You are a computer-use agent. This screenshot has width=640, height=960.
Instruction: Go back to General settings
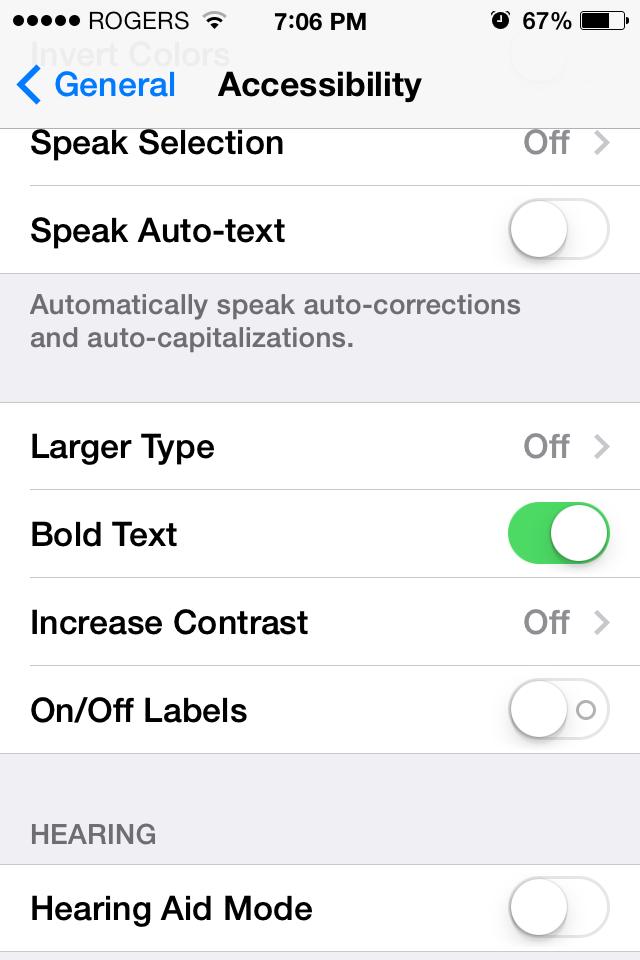click(97, 86)
